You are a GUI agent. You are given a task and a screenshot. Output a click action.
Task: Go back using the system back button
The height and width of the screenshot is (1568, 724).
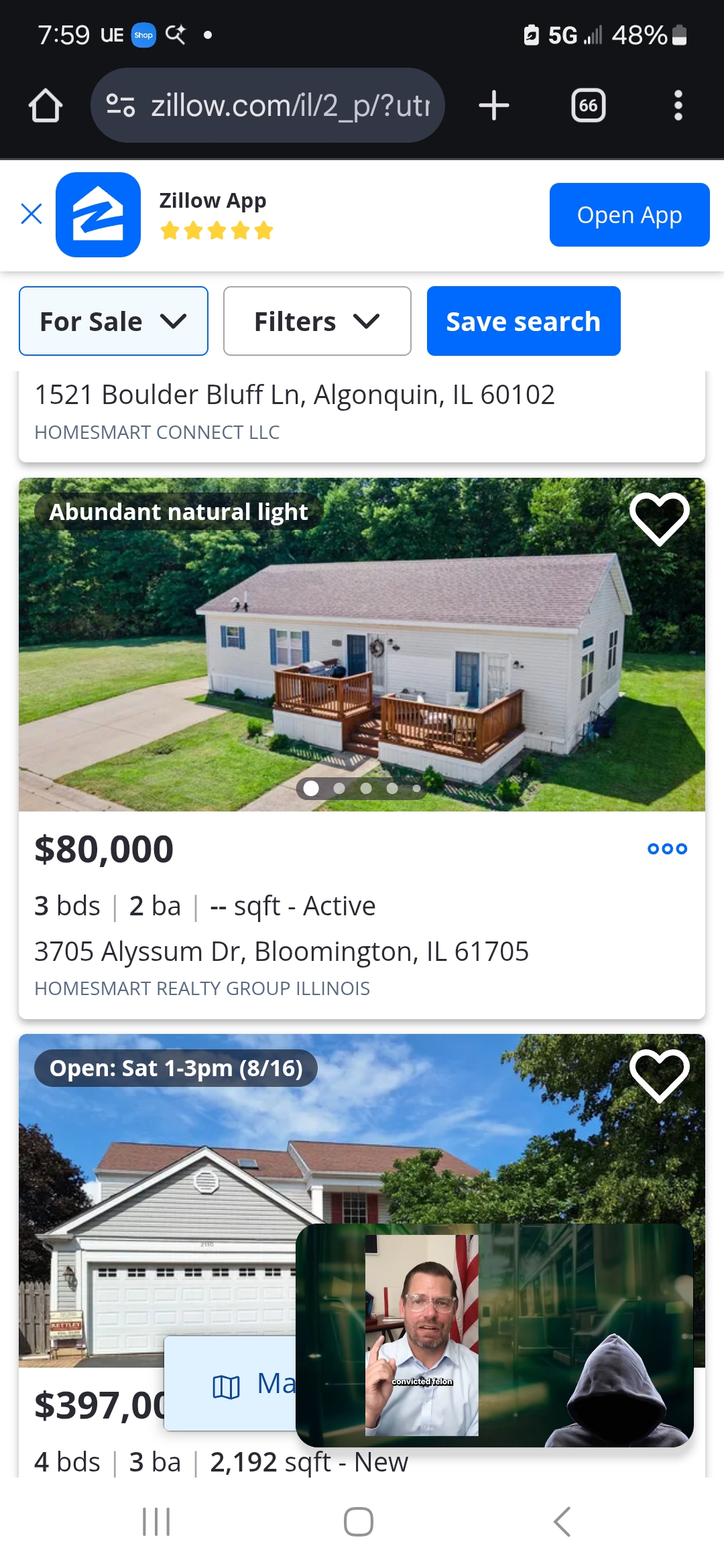[x=562, y=1521]
